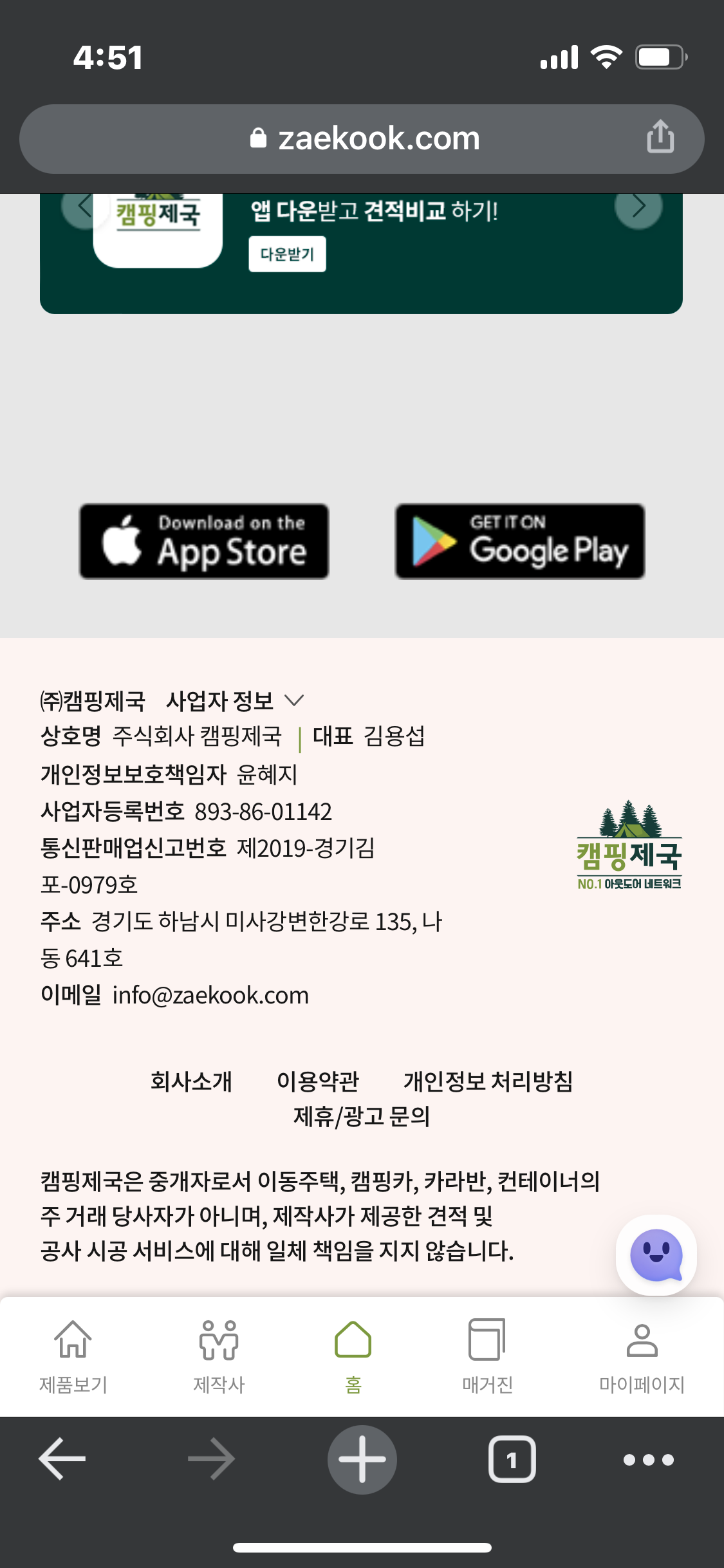The width and height of the screenshot is (724, 1568).
Task: Go back with browser back arrow
Action: tap(62, 1459)
